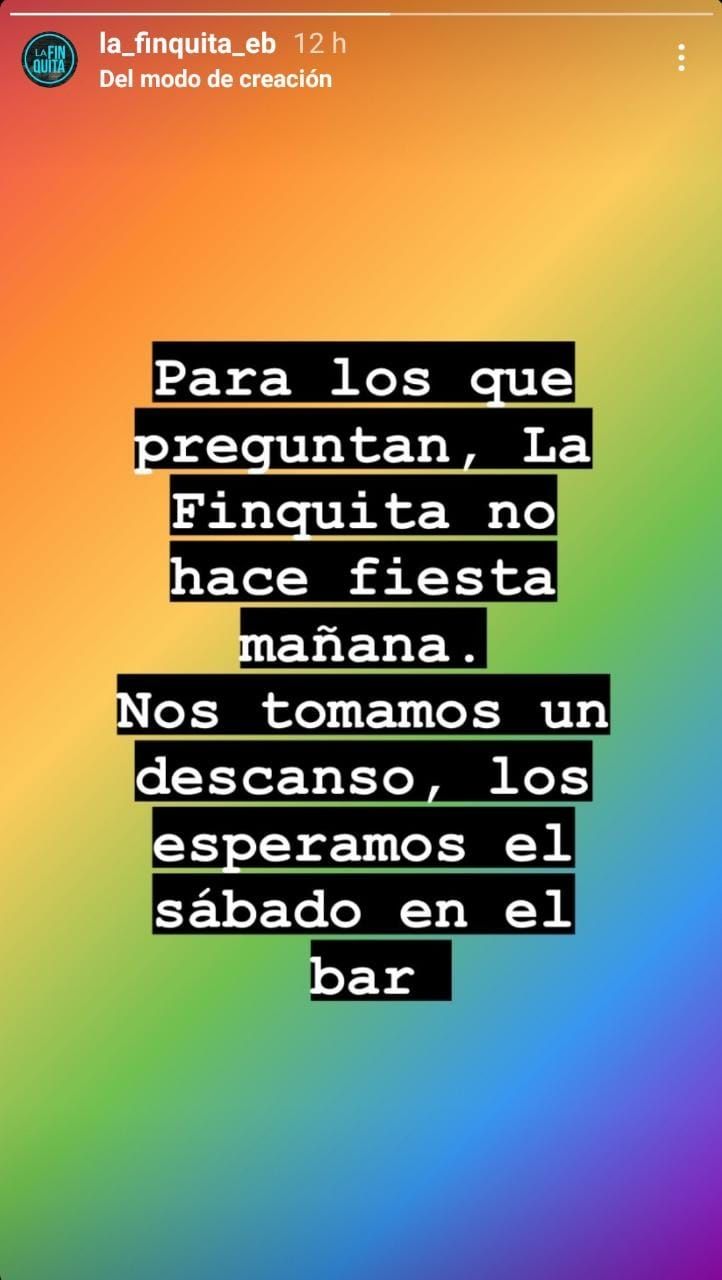Open the story overflow menu
Viewport: 722px width, 1280px height.
click(x=681, y=57)
